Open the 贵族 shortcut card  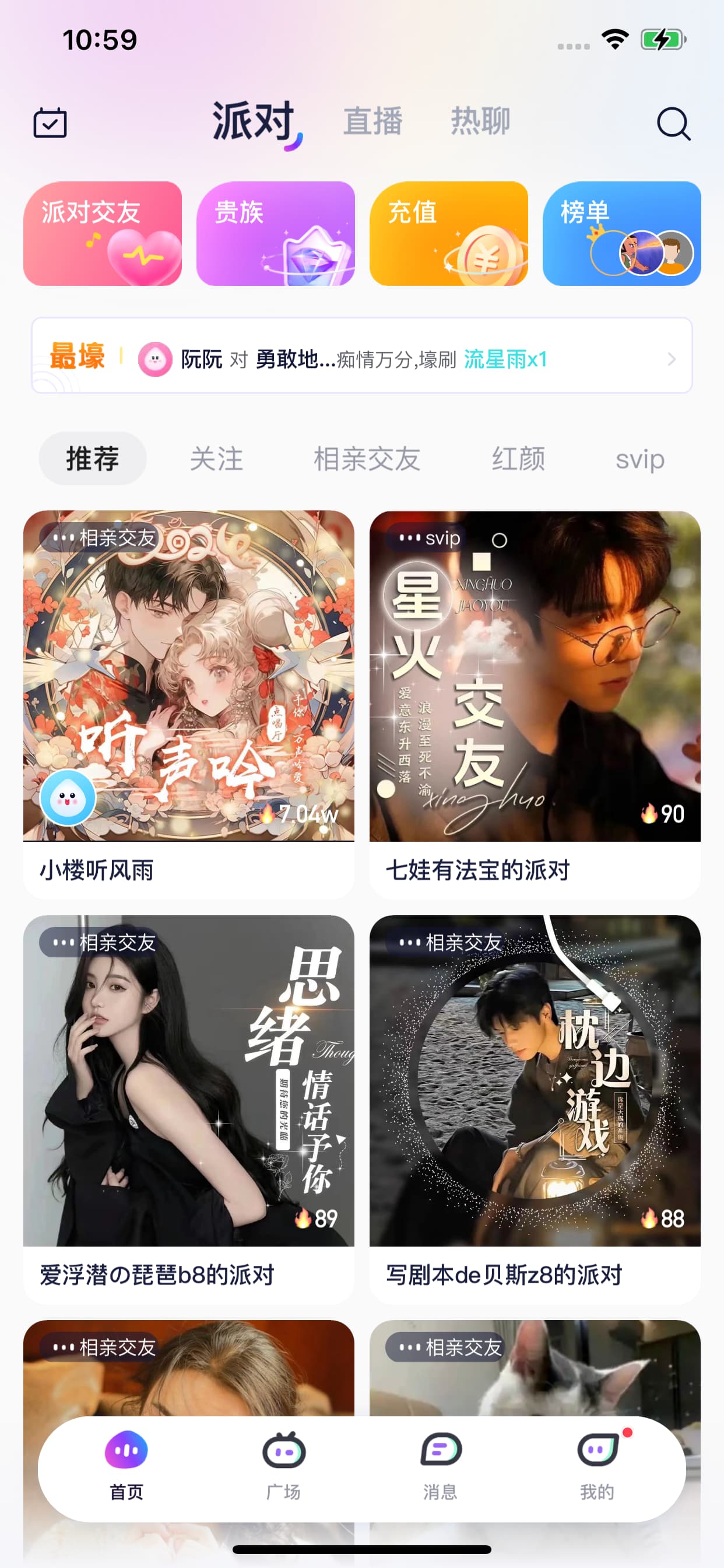pyautogui.click(x=275, y=234)
